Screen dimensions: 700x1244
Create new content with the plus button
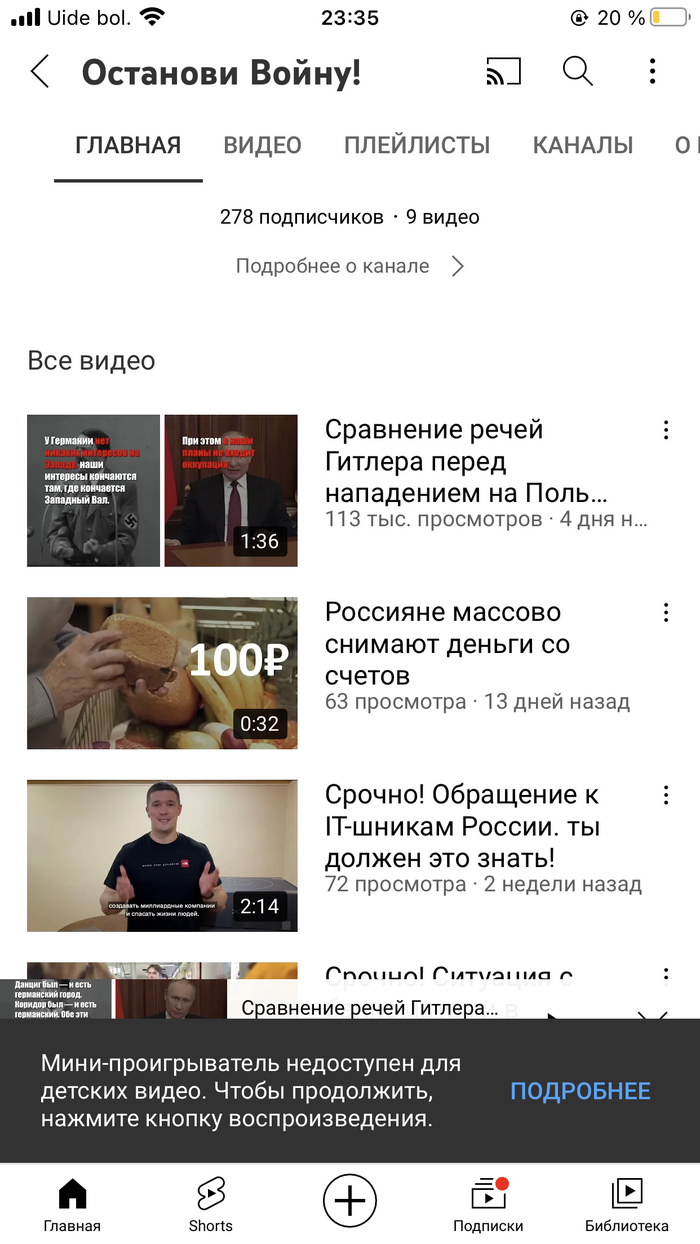click(350, 1200)
